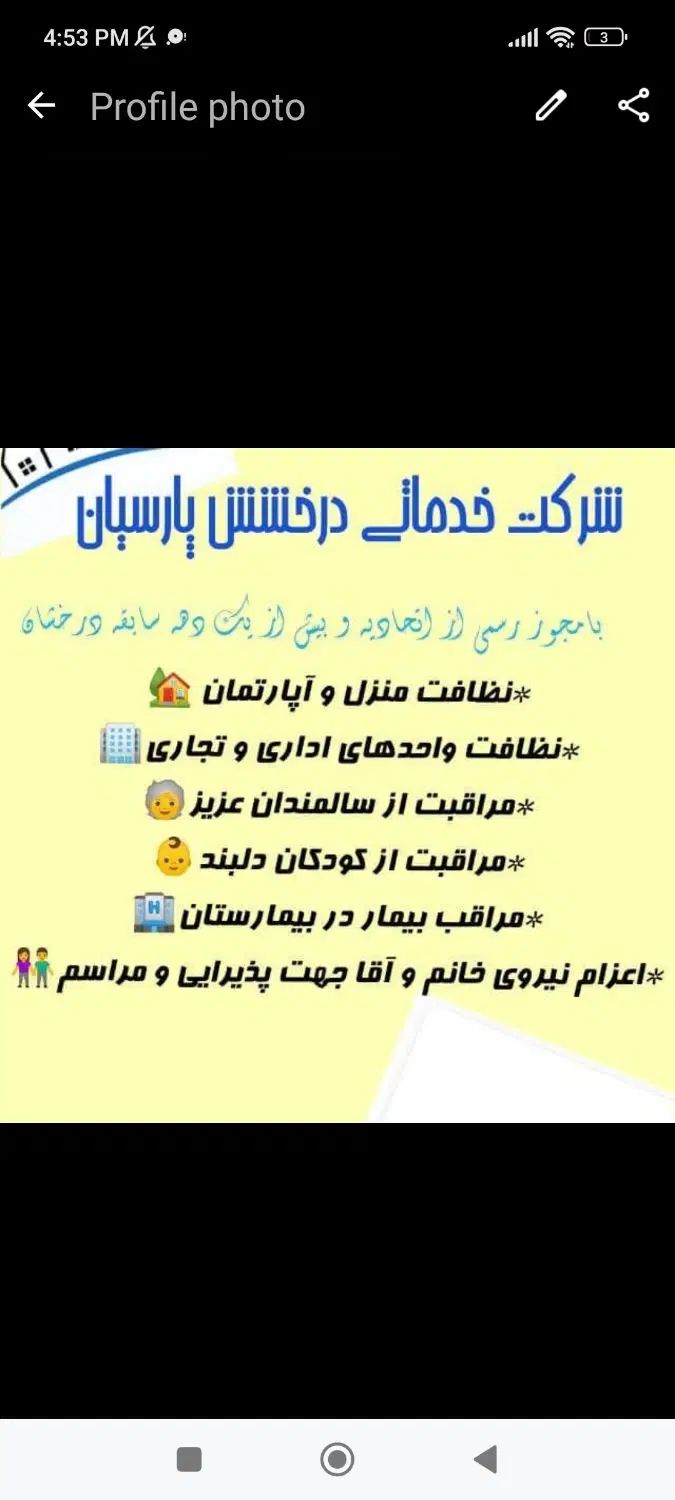Go to the home screen
The height and width of the screenshot is (1500, 675).
(x=337, y=1459)
